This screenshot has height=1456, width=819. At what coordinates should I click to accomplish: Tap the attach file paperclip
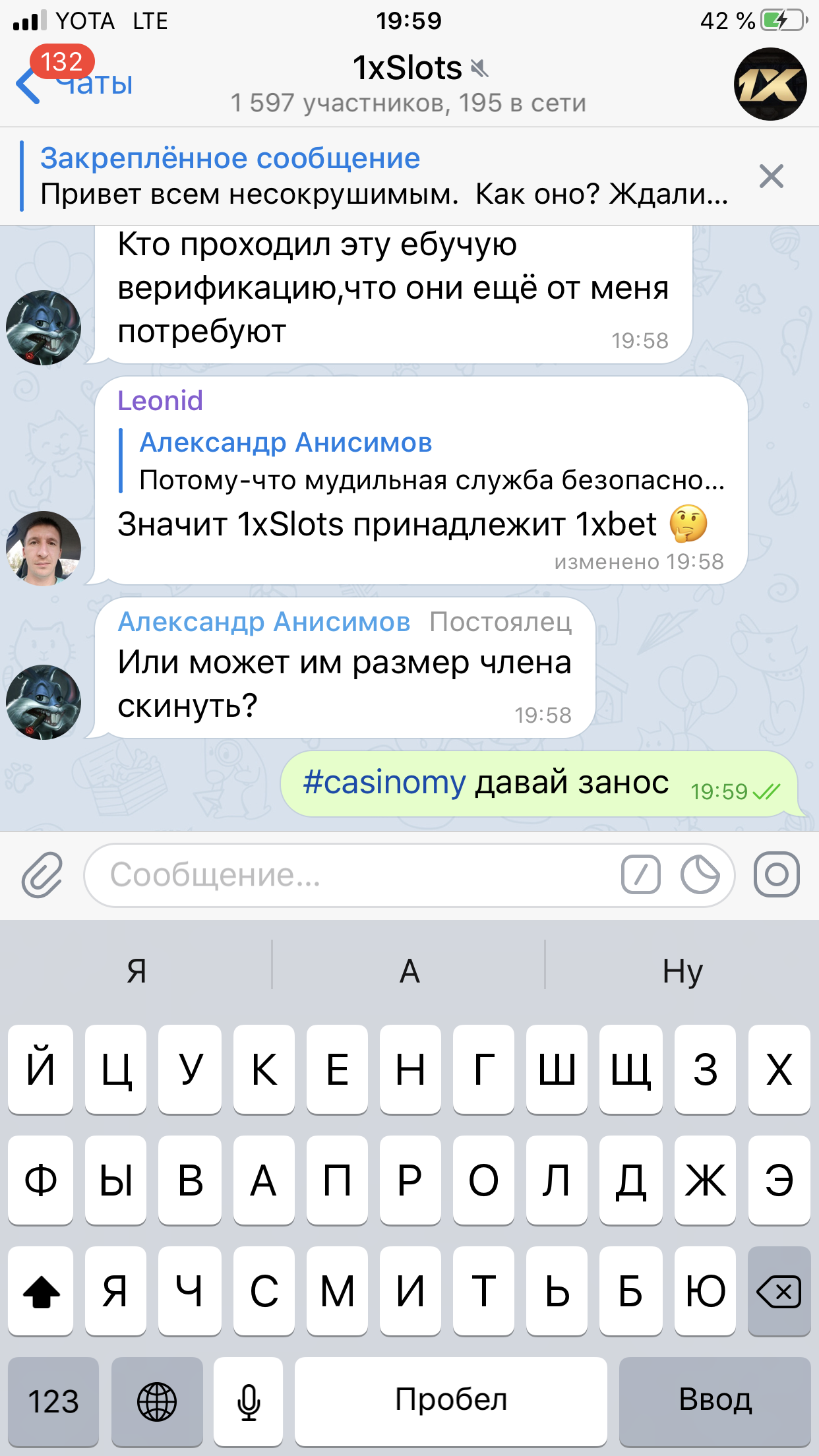[42, 875]
